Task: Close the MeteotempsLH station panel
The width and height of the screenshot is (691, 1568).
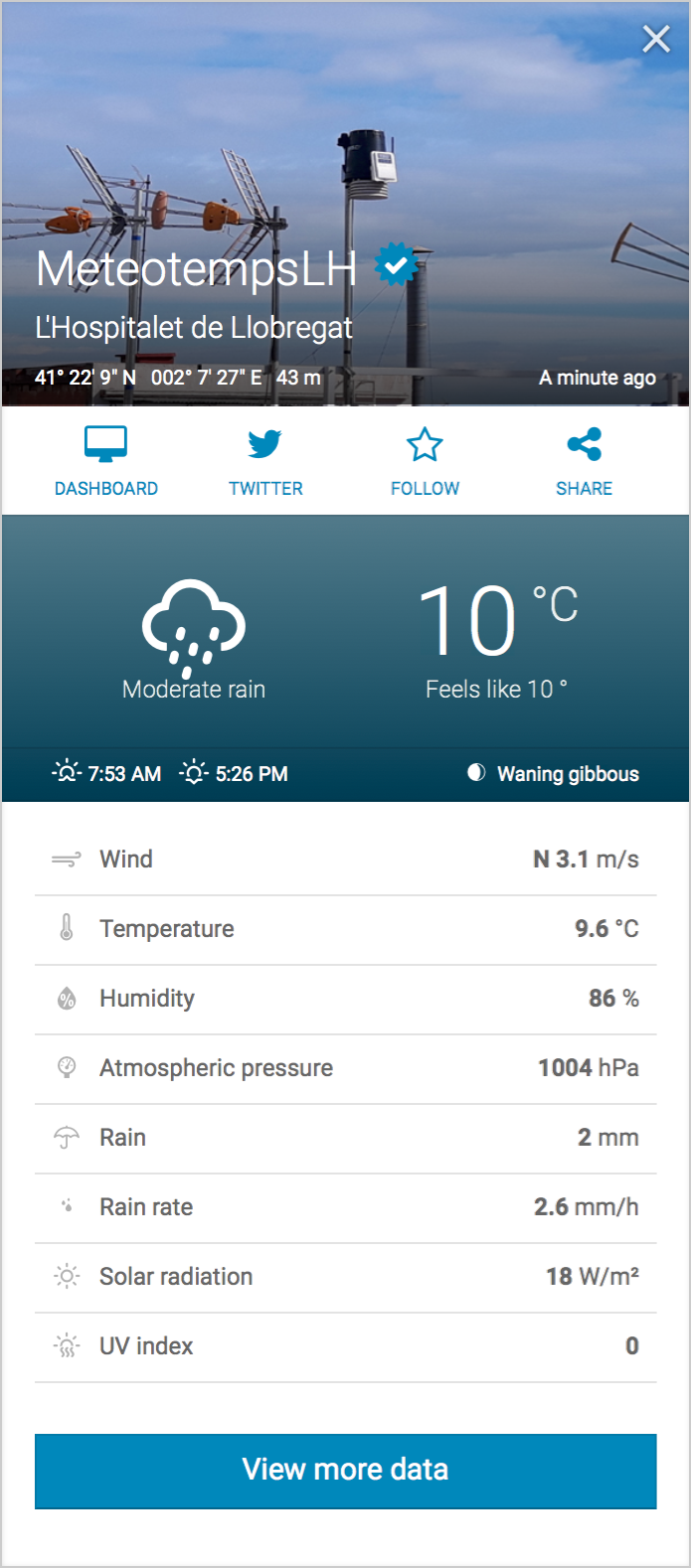Action: (656, 39)
